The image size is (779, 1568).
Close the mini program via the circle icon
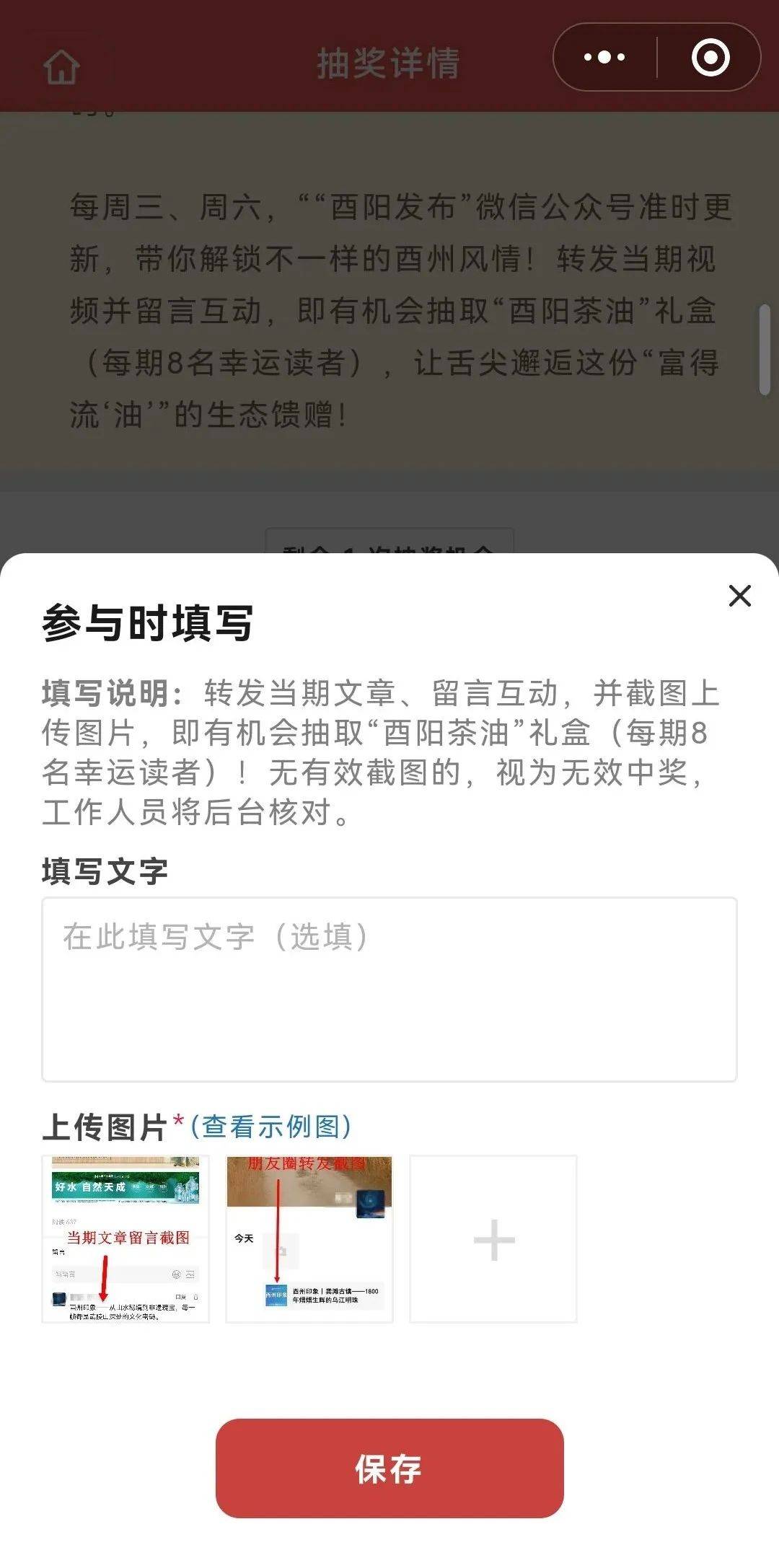pyautogui.click(x=710, y=57)
